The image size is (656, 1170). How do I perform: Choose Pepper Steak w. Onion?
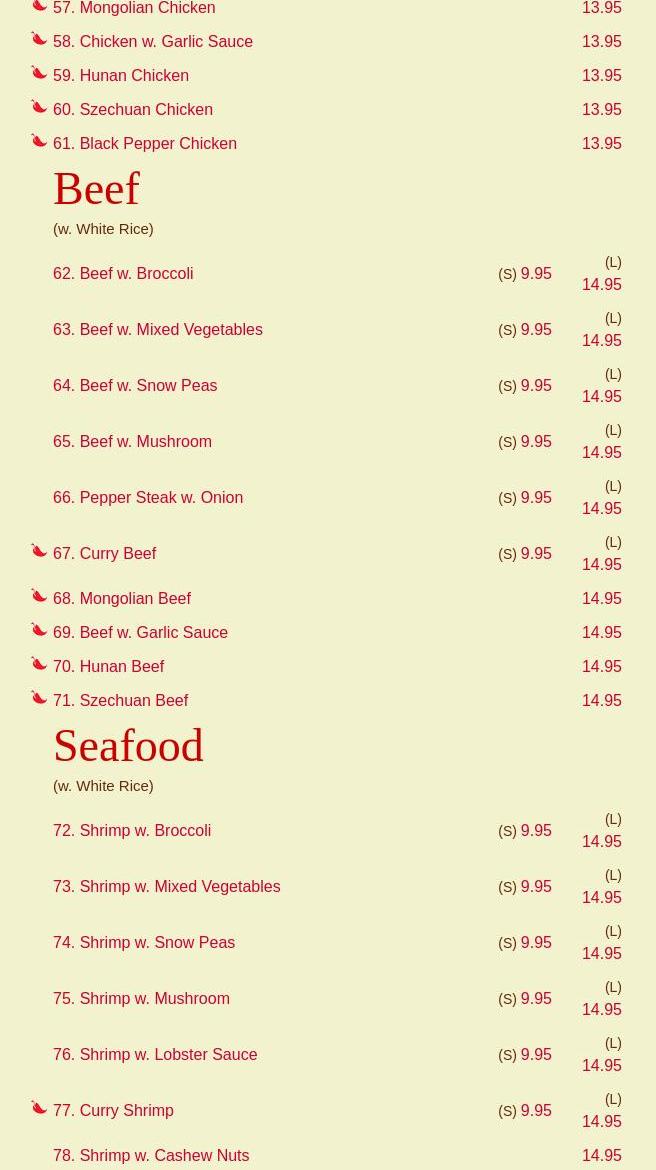coord(148,497)
